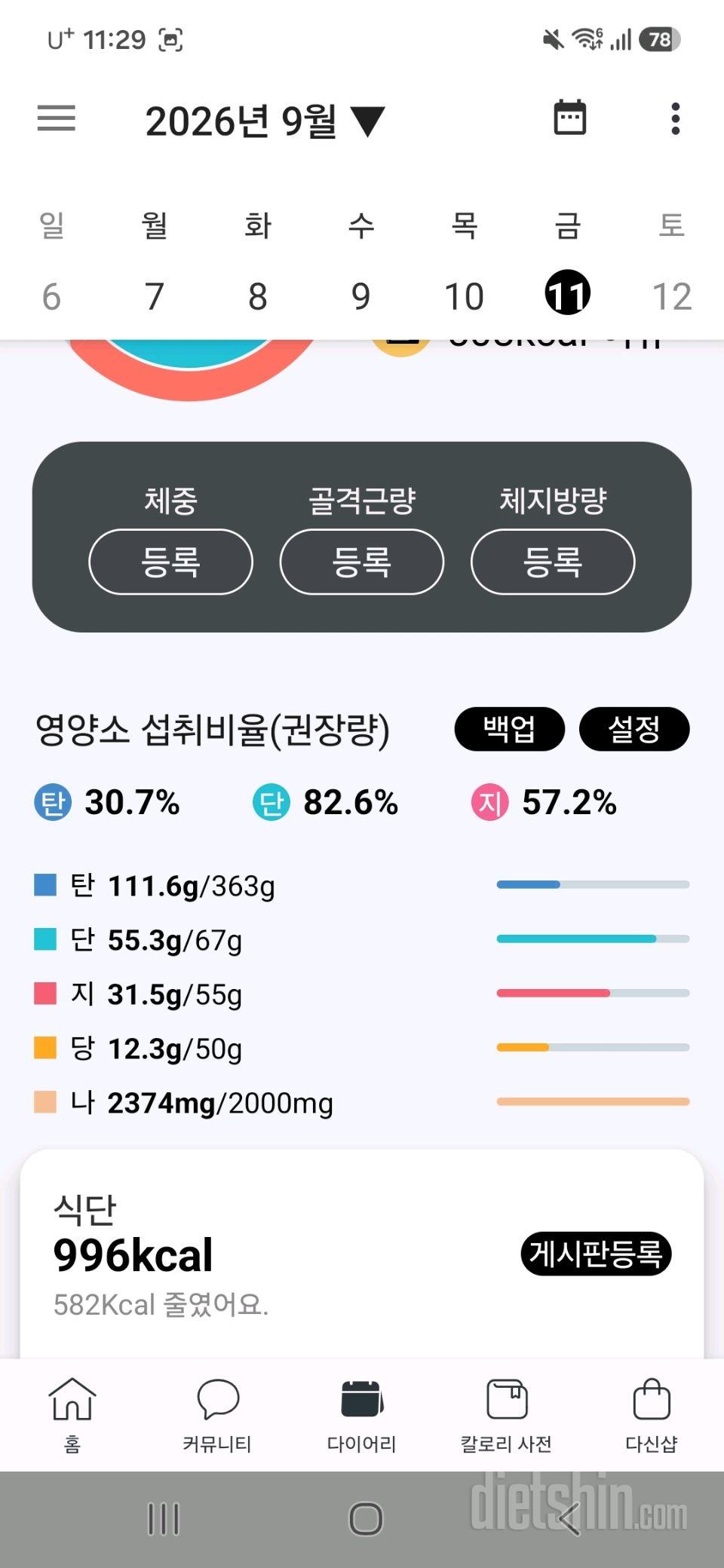
Task: Open 설정 for nutrient ratio
Action: pyautogui.click(x=634, y=729)
